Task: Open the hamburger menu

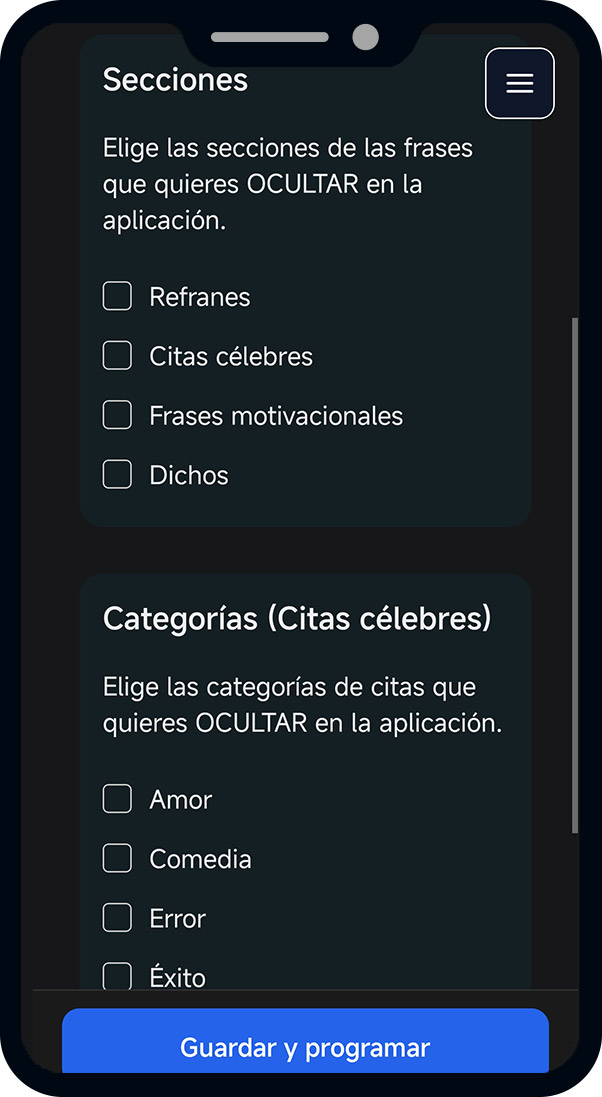Action: tap(519, 84)
